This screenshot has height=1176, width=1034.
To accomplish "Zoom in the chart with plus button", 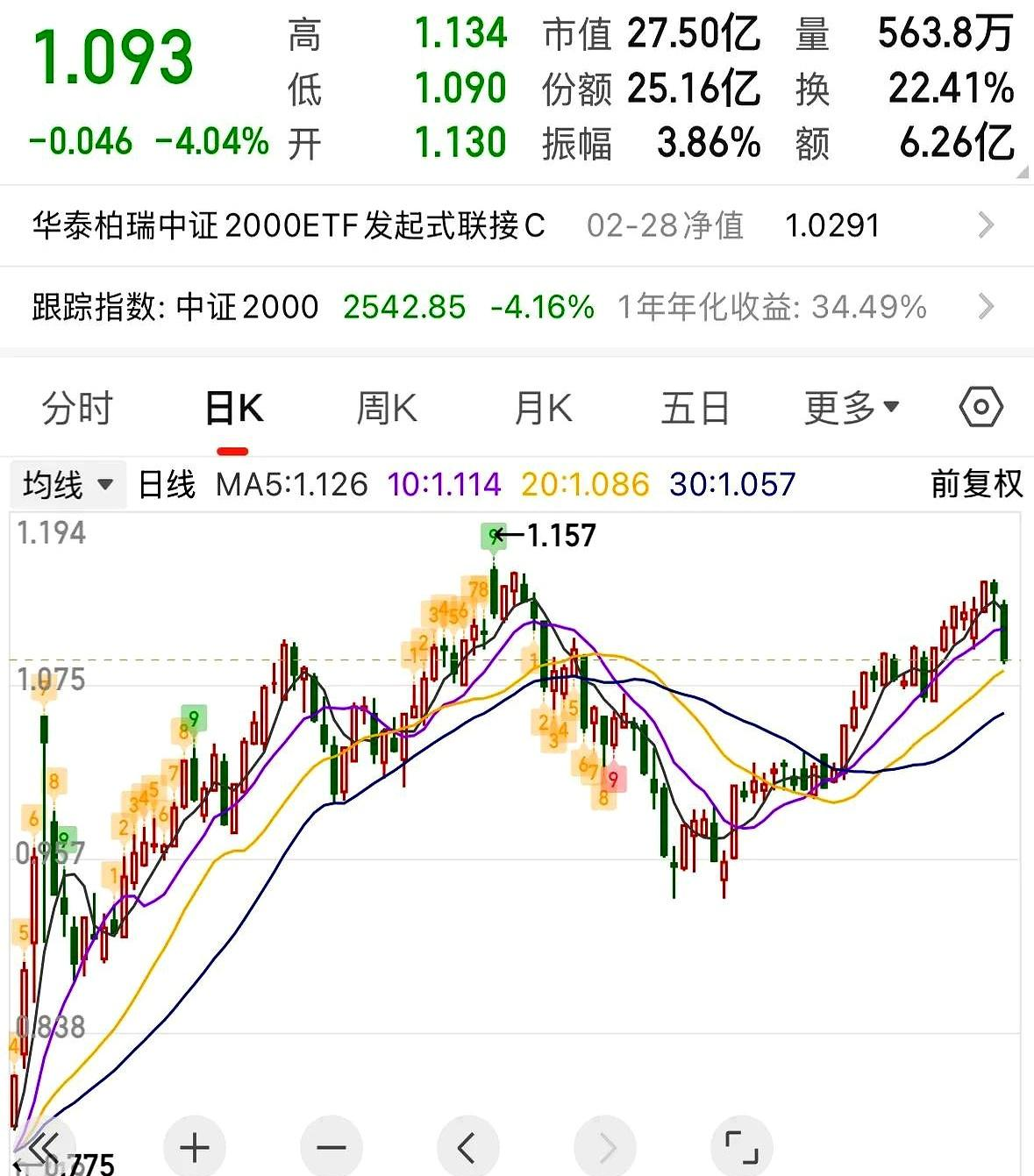I will [x=195, y=1147].
